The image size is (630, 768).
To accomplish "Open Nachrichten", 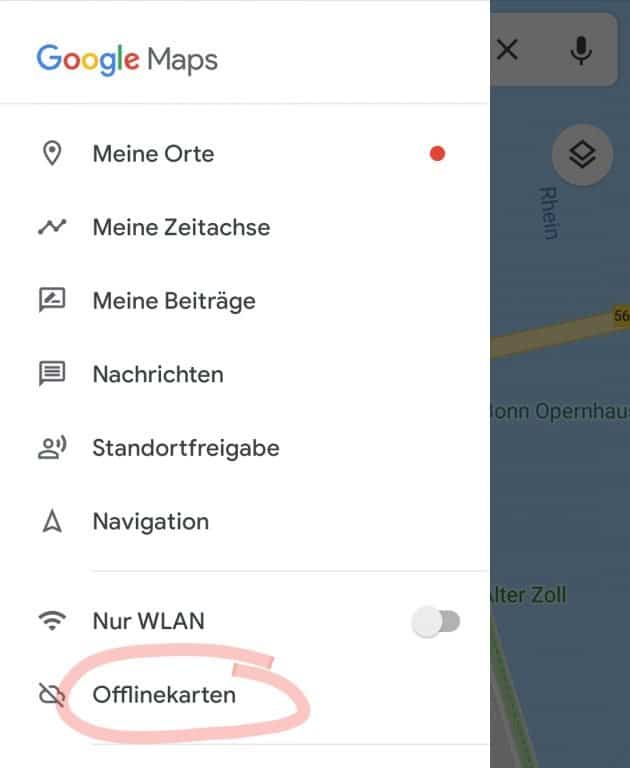I will coord(158,375).
